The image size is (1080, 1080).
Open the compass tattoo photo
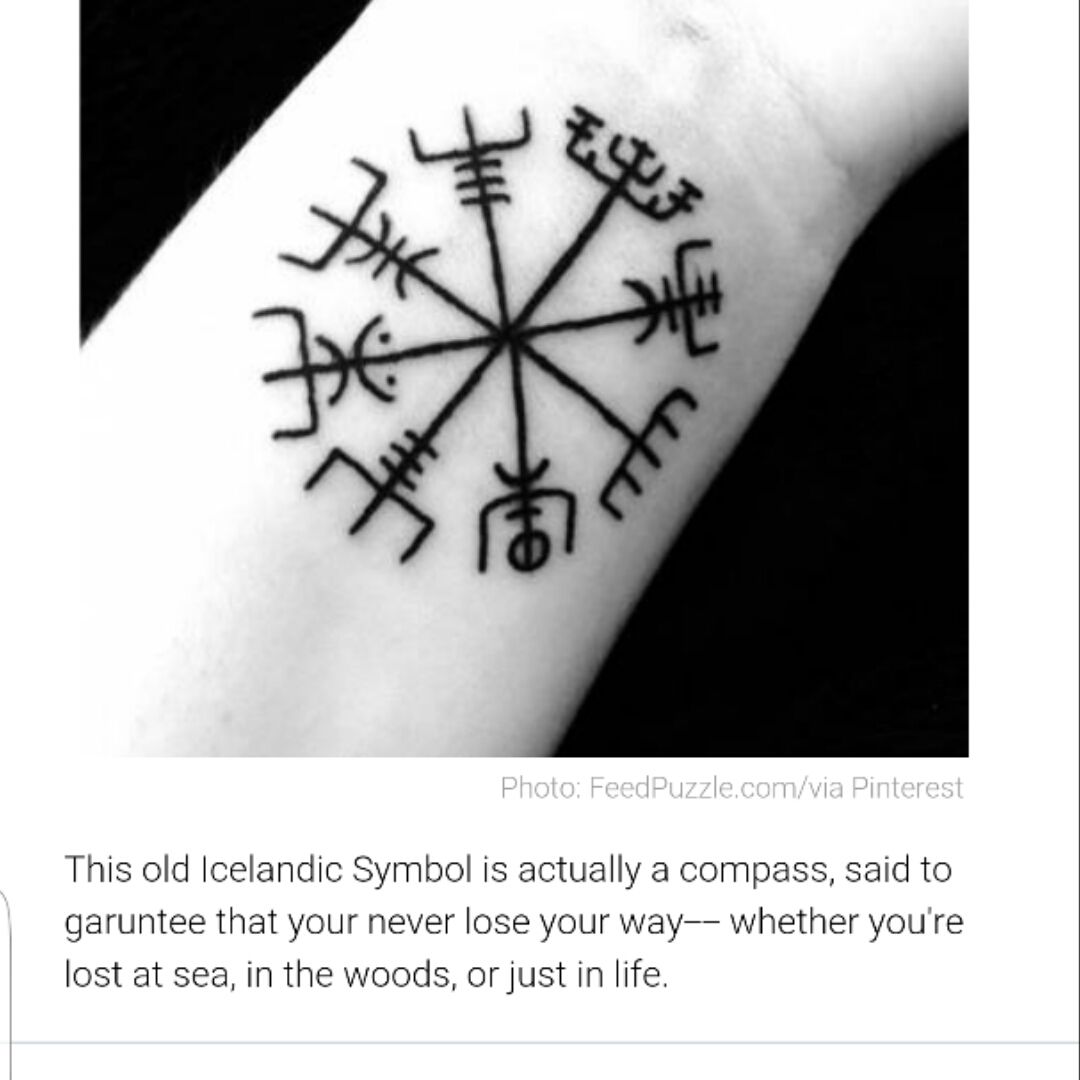coord(524,378)
